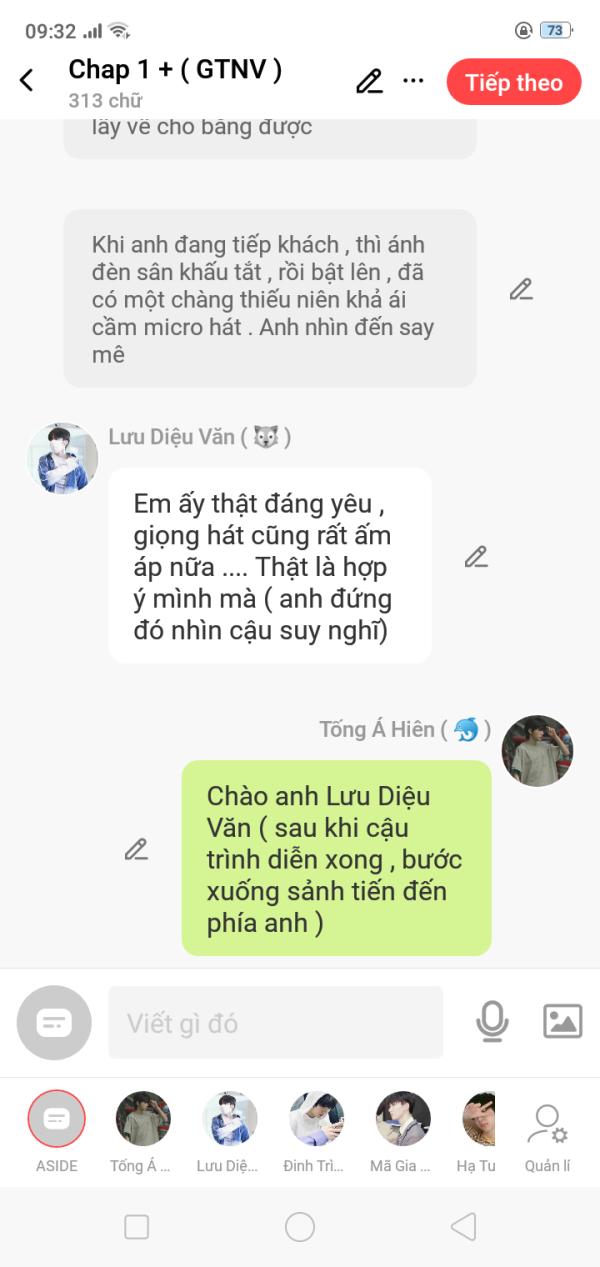Switch speaker to Lưu Diệ... in character row
This screenshot has width=600, height=1267.
229,1119
